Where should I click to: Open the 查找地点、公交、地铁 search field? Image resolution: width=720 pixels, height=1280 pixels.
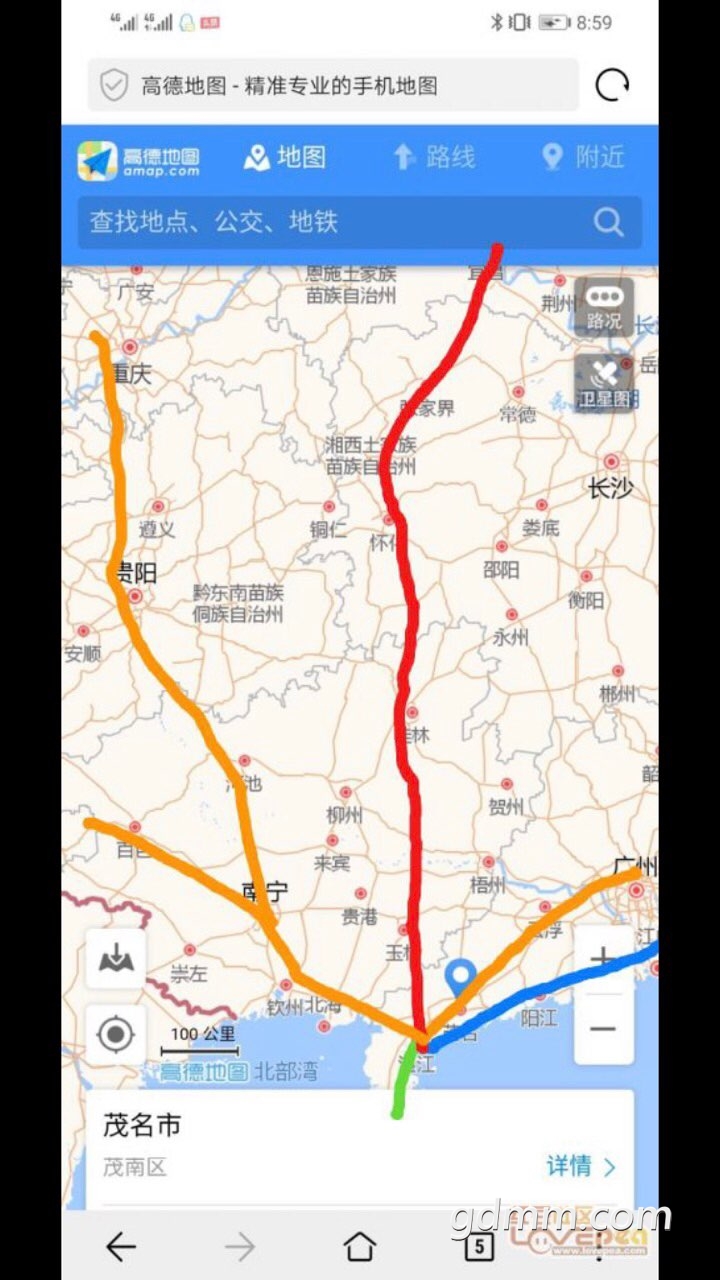pos(340,222)
